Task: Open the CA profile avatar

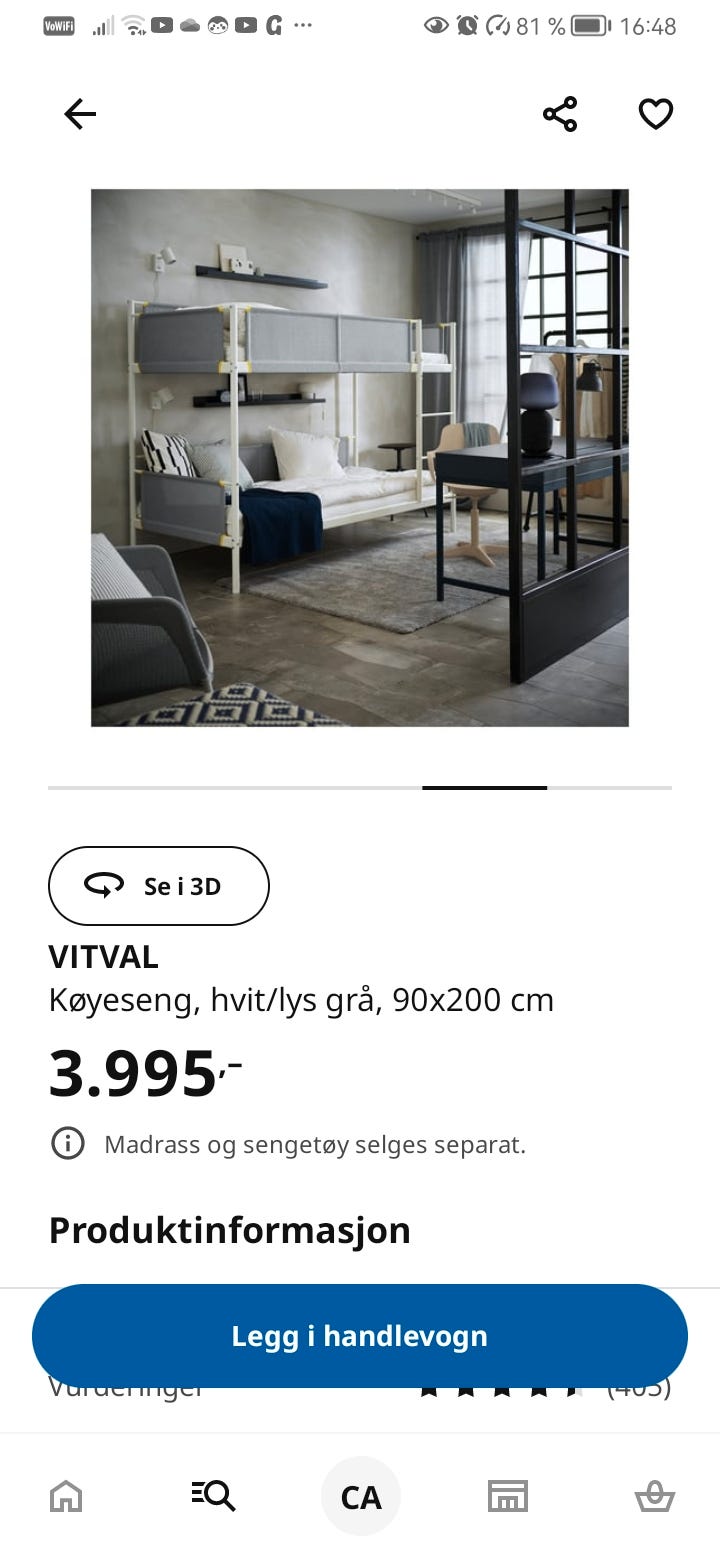Action: click(x=361, y=1496)
